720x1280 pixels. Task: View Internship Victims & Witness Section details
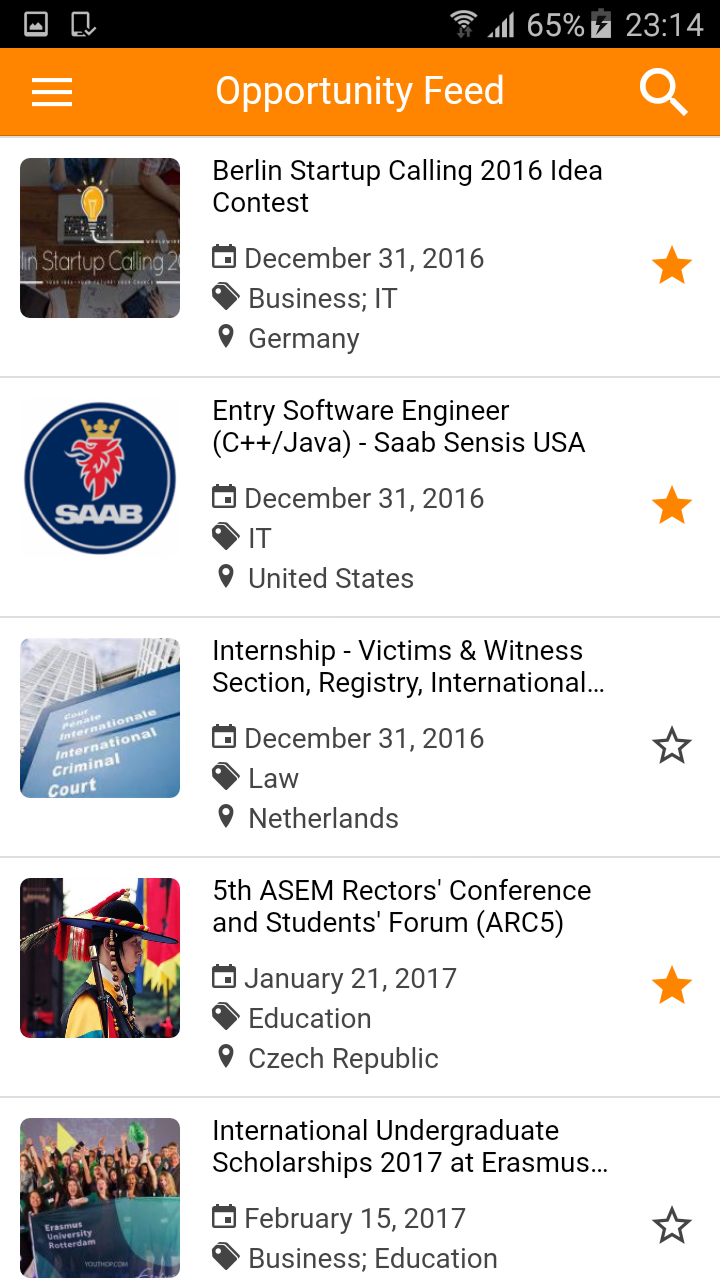pos(408,666)
